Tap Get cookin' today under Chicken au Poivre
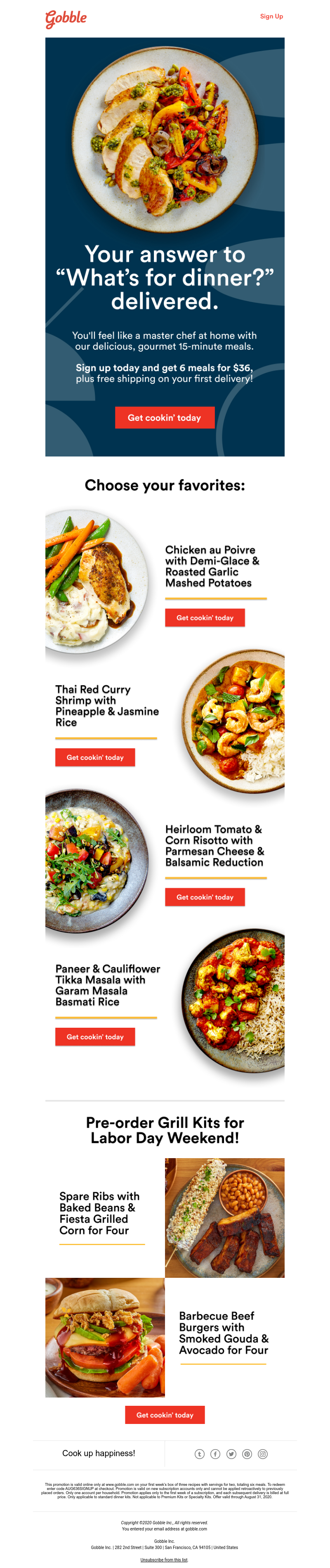330x1568 pixels. click(x=205, y=617)
